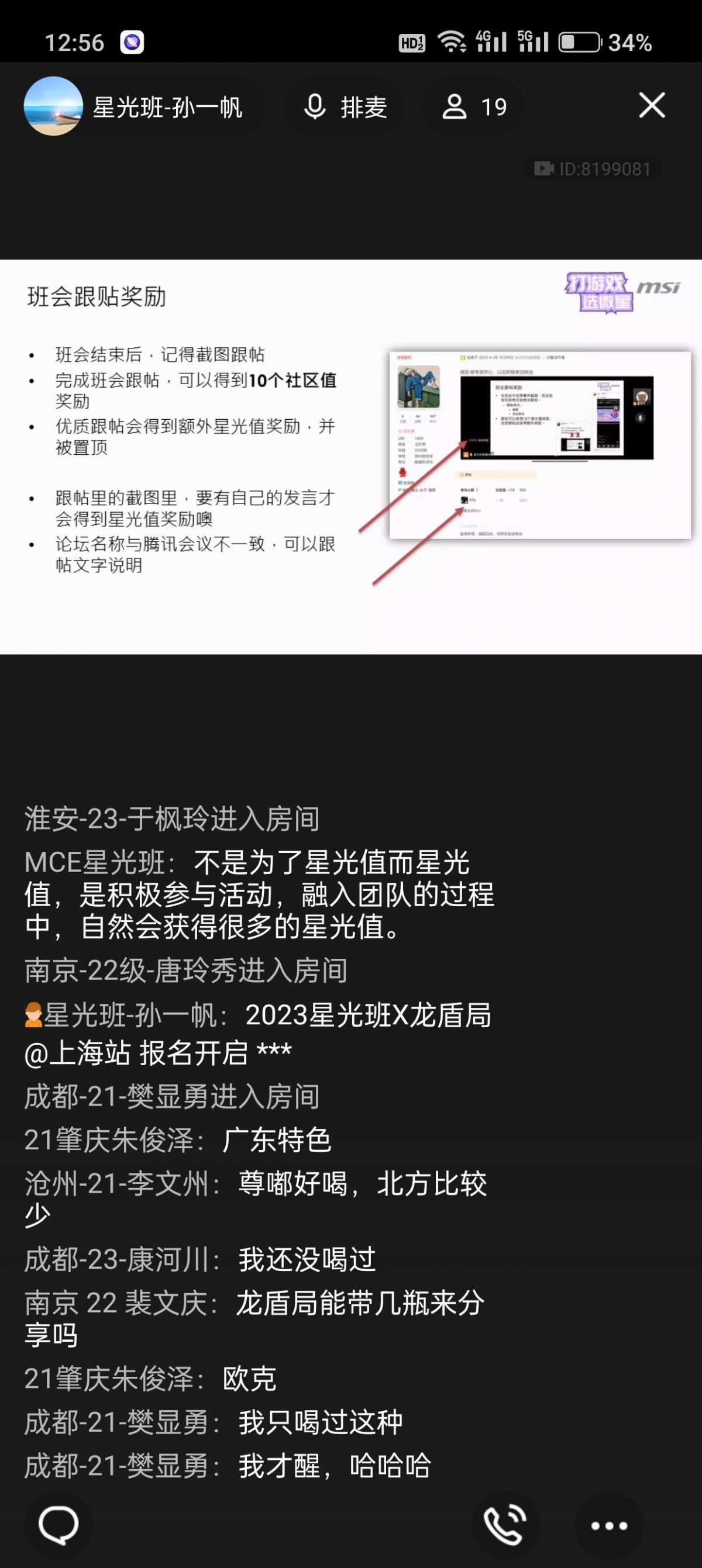Enlarge the shared 班会跟贴奖励 slide
Viewport: 702px width, 1568px height.
pyautogui.click(x=350, y=457)
